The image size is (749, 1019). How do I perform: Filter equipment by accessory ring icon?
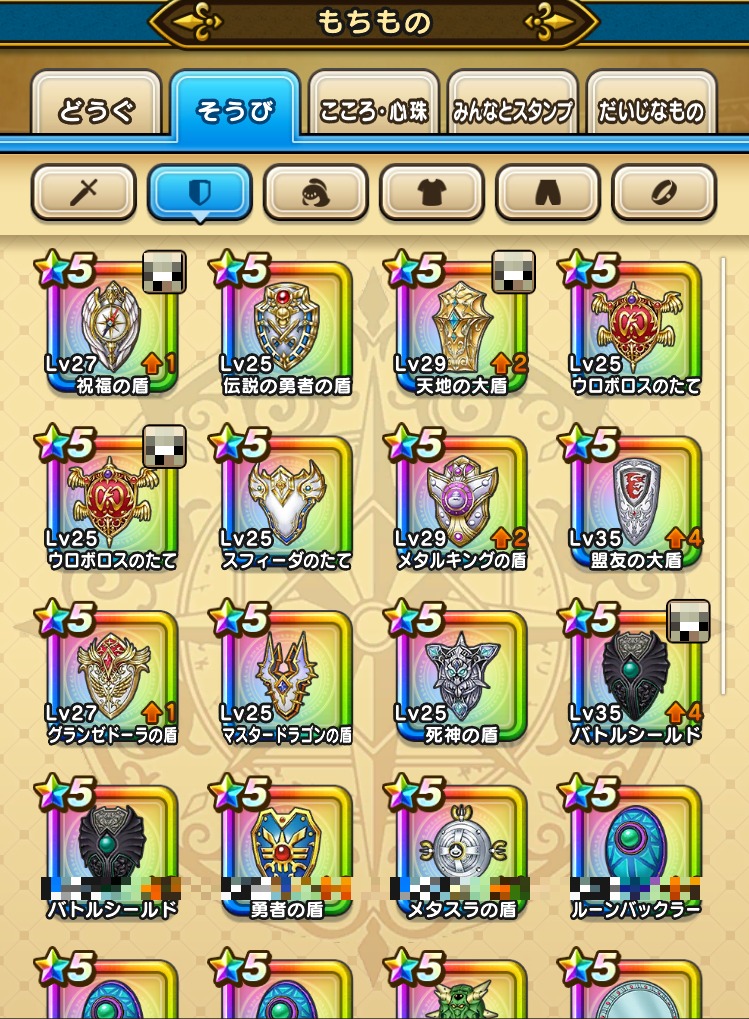point(663,191)
